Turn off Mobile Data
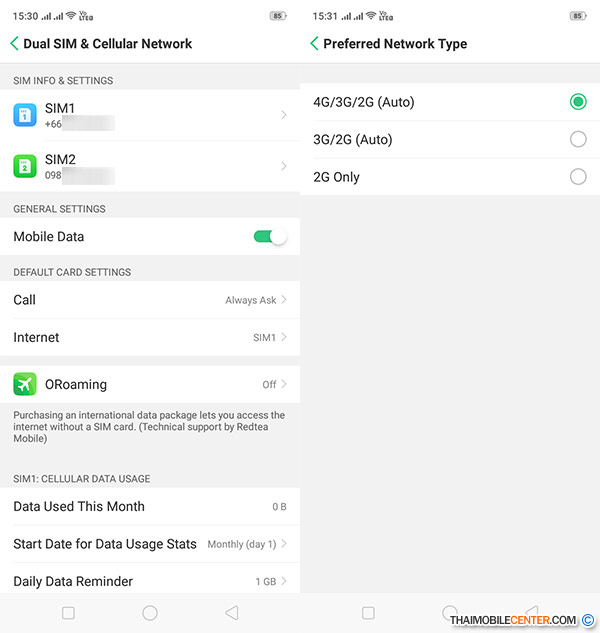This screenshot has height=633, width=600. coord(270,237)
